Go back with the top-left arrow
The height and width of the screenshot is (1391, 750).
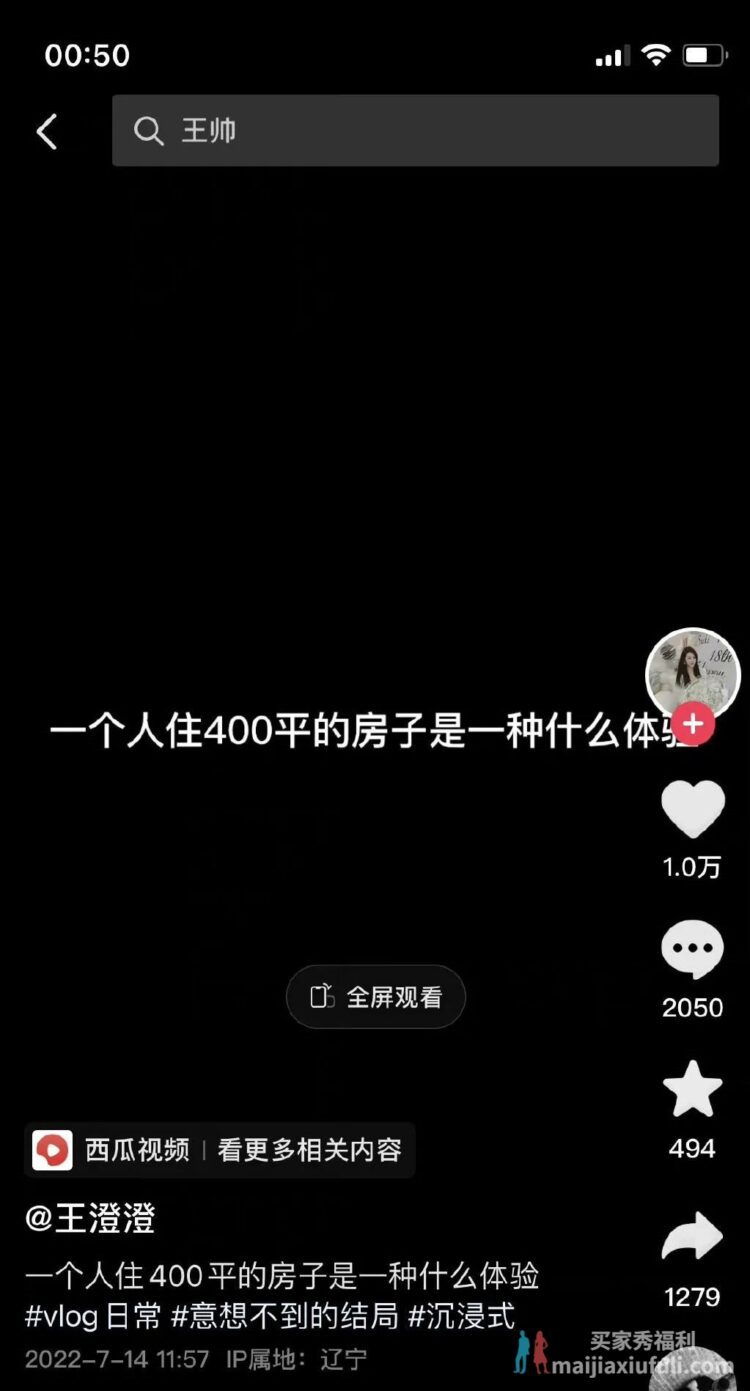[x=47, y=131]
